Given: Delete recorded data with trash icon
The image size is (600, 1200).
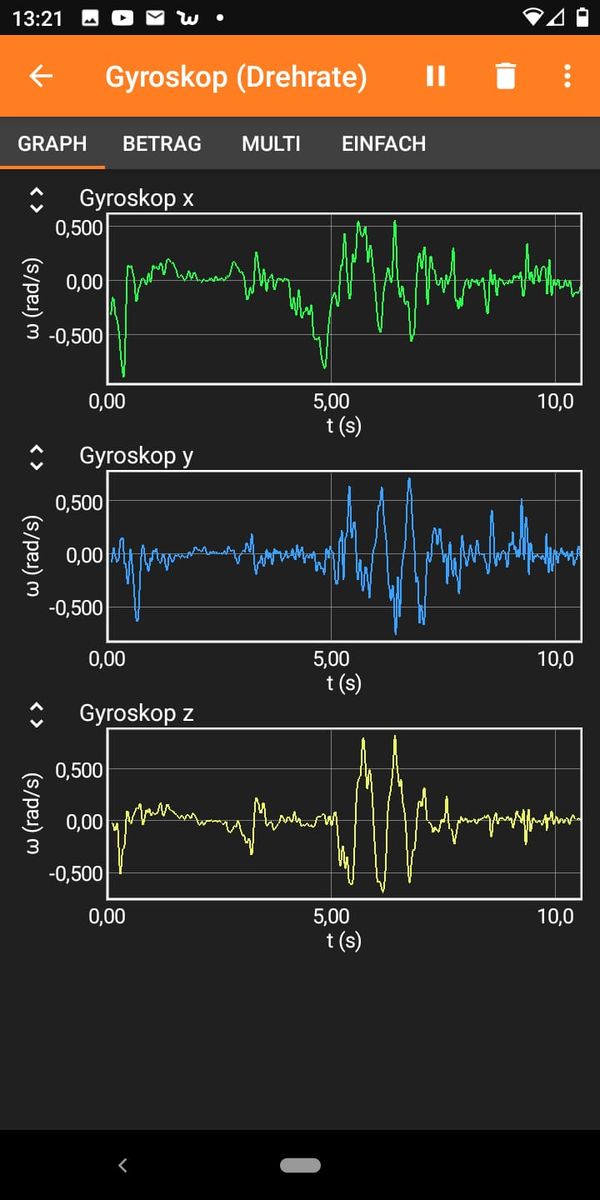Looking at the screenshot, I should click(506, 77).
